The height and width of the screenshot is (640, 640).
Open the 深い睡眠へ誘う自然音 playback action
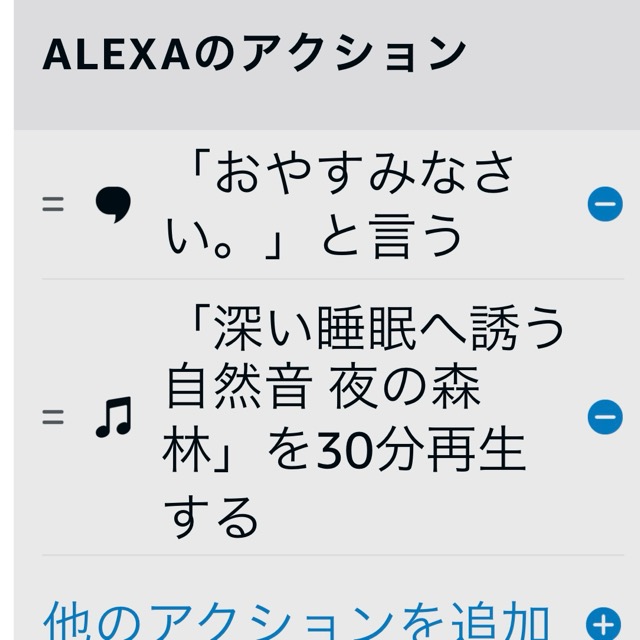pos(360,416)
